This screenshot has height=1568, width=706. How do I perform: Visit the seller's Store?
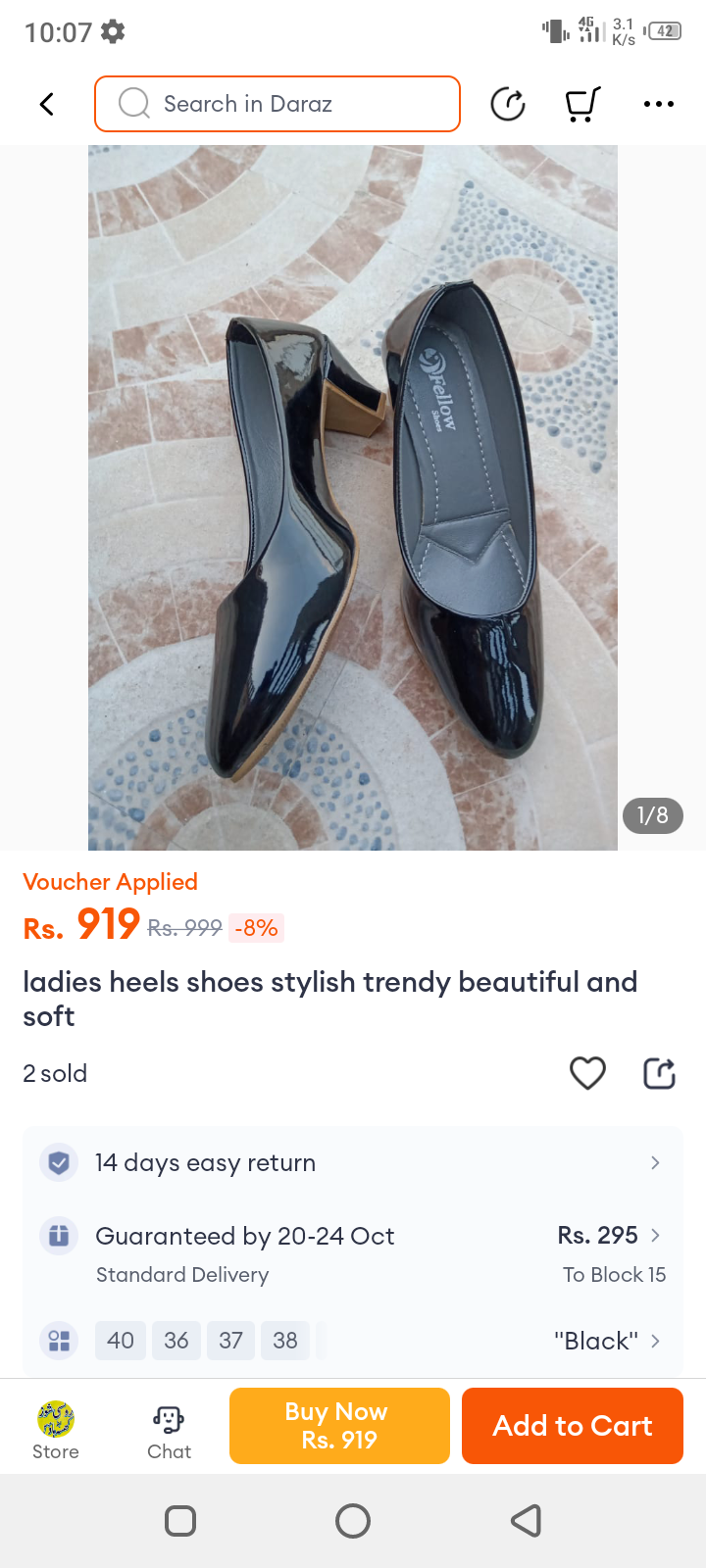point(56,1429)
